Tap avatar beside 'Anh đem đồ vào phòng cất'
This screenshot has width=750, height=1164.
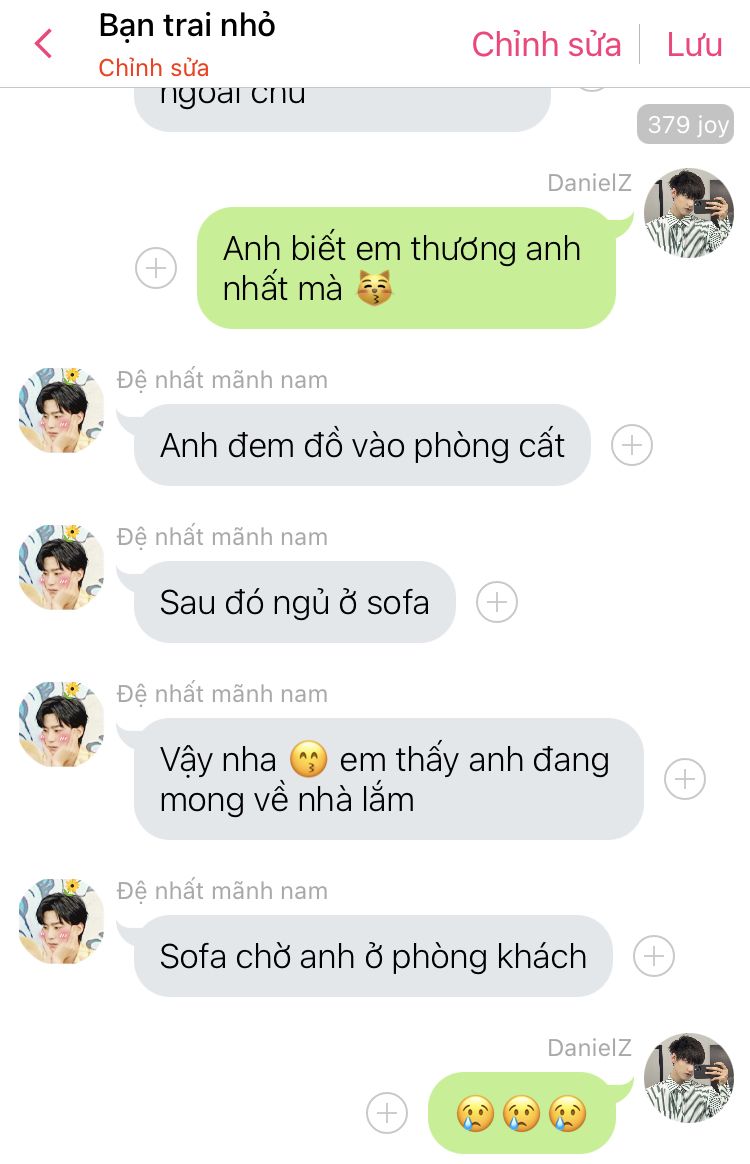61,411
